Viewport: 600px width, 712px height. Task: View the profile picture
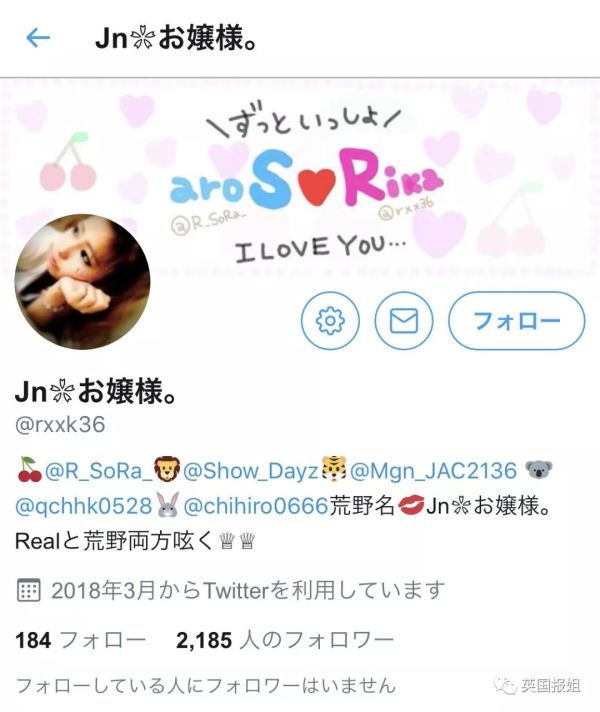click(x=83, y=282)
